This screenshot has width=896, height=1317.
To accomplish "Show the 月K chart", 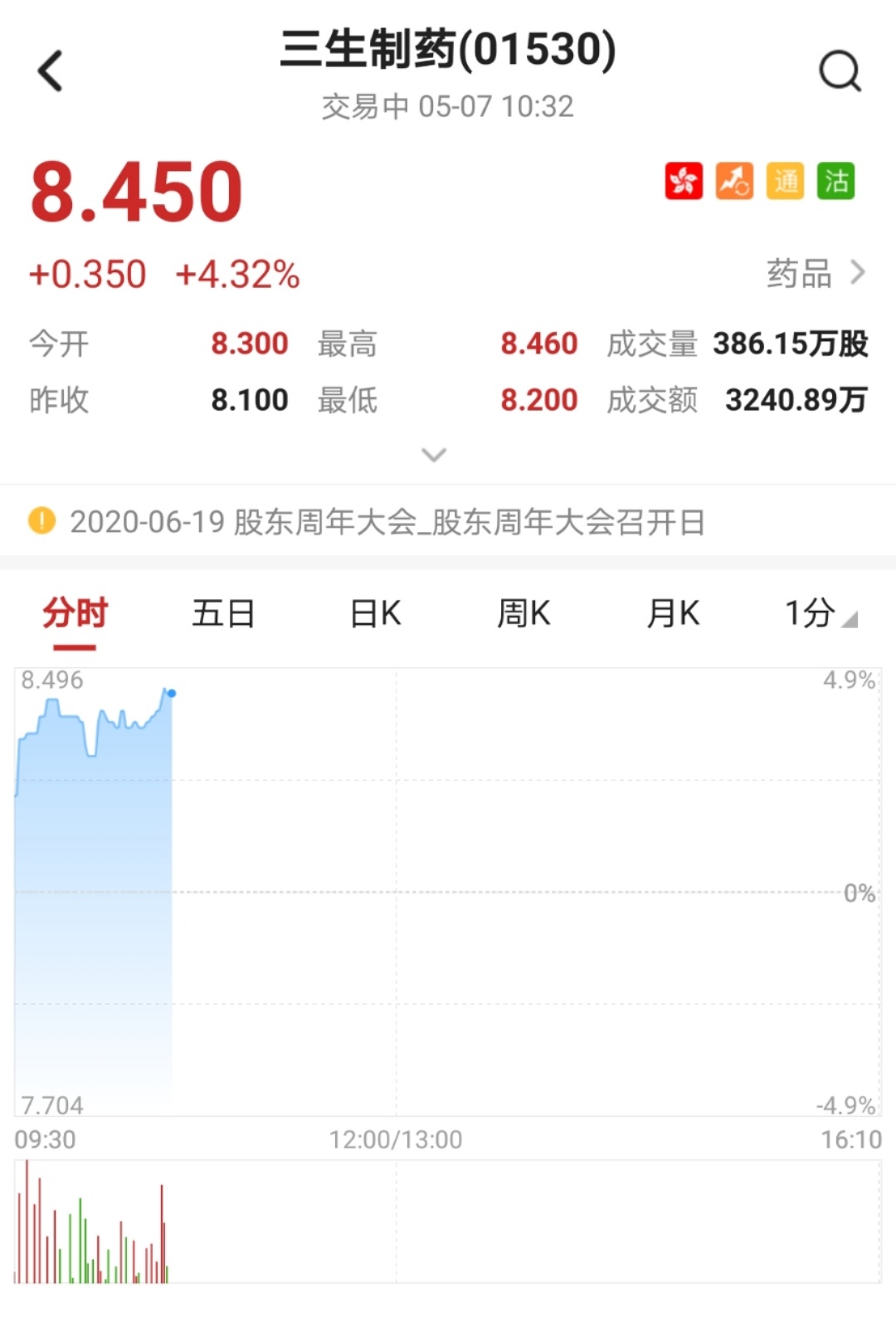I will coord(673,614).
